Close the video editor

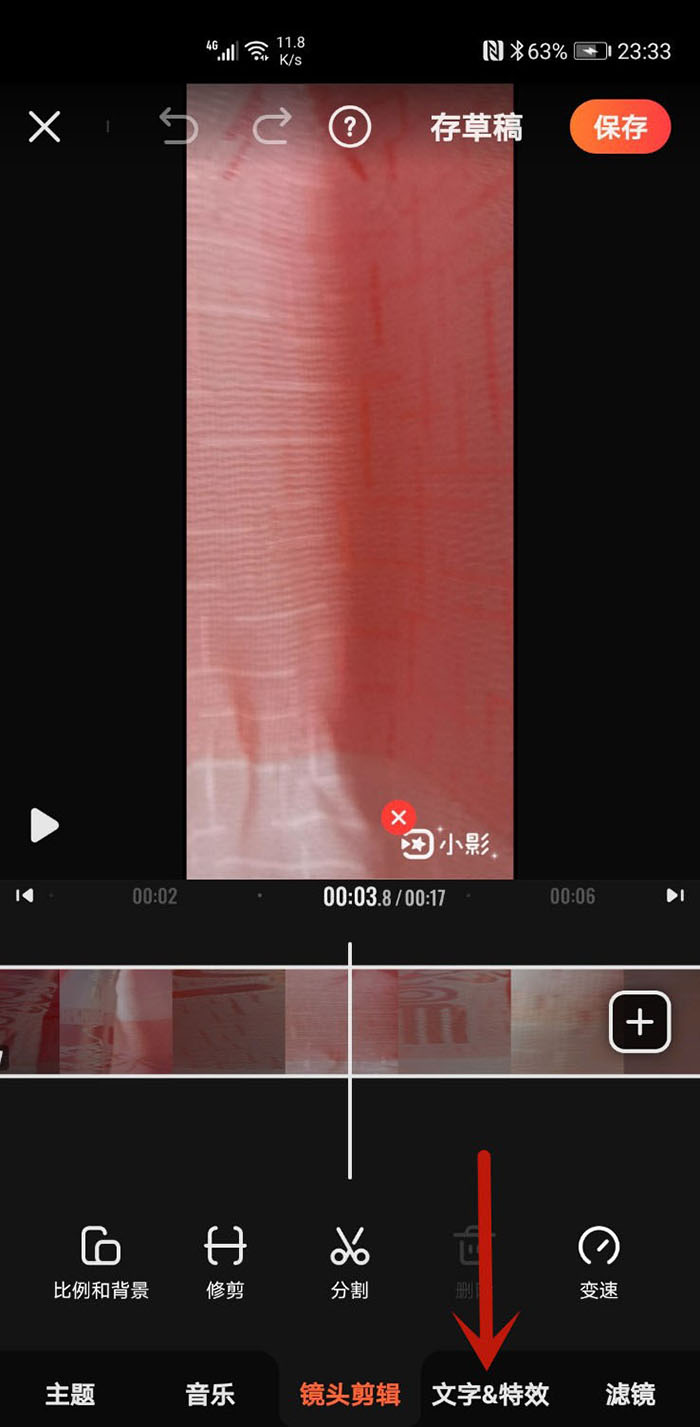point(45,127)
